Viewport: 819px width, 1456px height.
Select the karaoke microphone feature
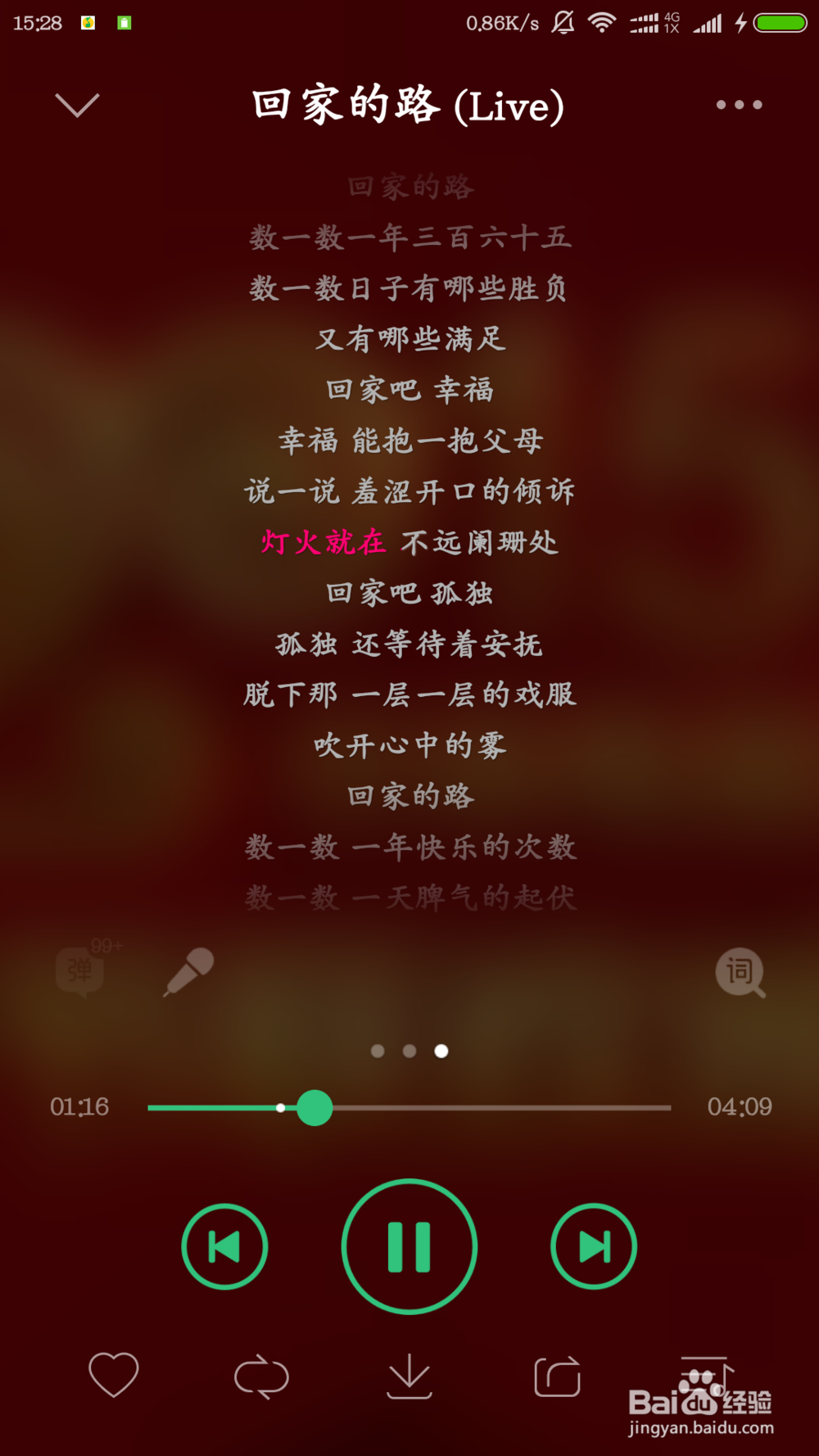[191, 972]
